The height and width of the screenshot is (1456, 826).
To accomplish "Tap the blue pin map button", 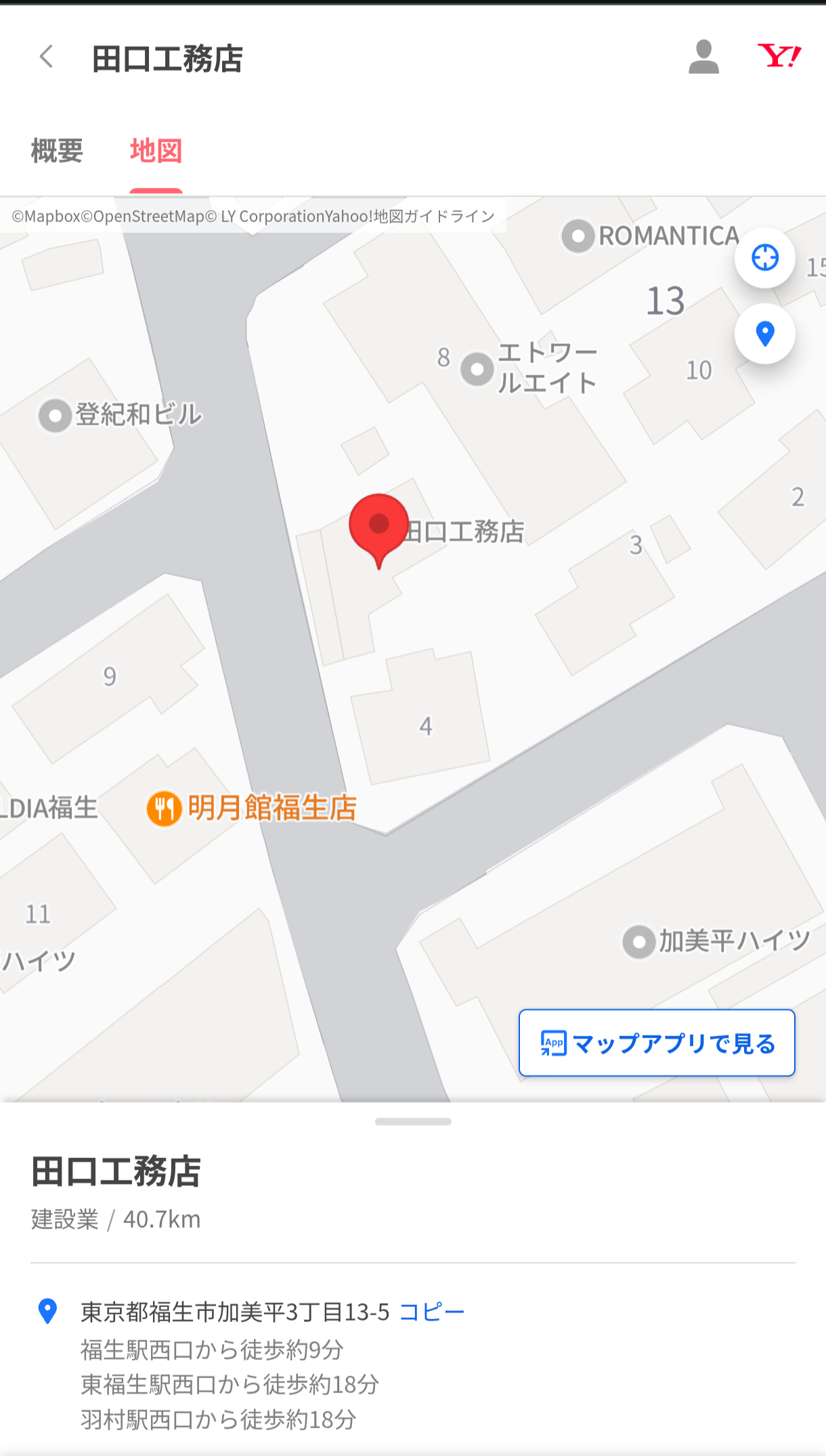I will tap(765, 334).
